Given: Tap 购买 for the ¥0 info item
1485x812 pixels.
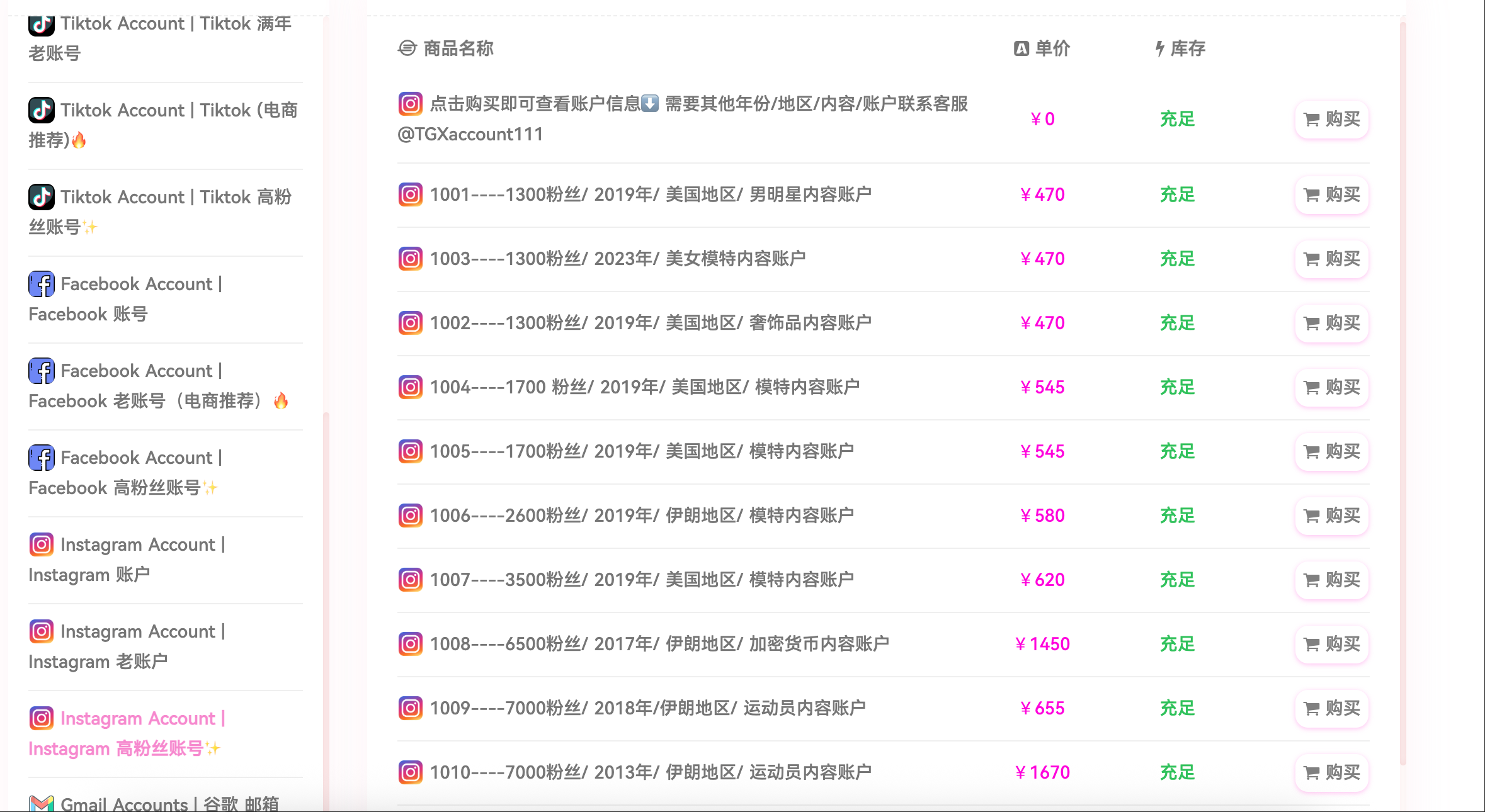Looking at the screenshot, I should pyautogui.click(x=1331, y=119).
